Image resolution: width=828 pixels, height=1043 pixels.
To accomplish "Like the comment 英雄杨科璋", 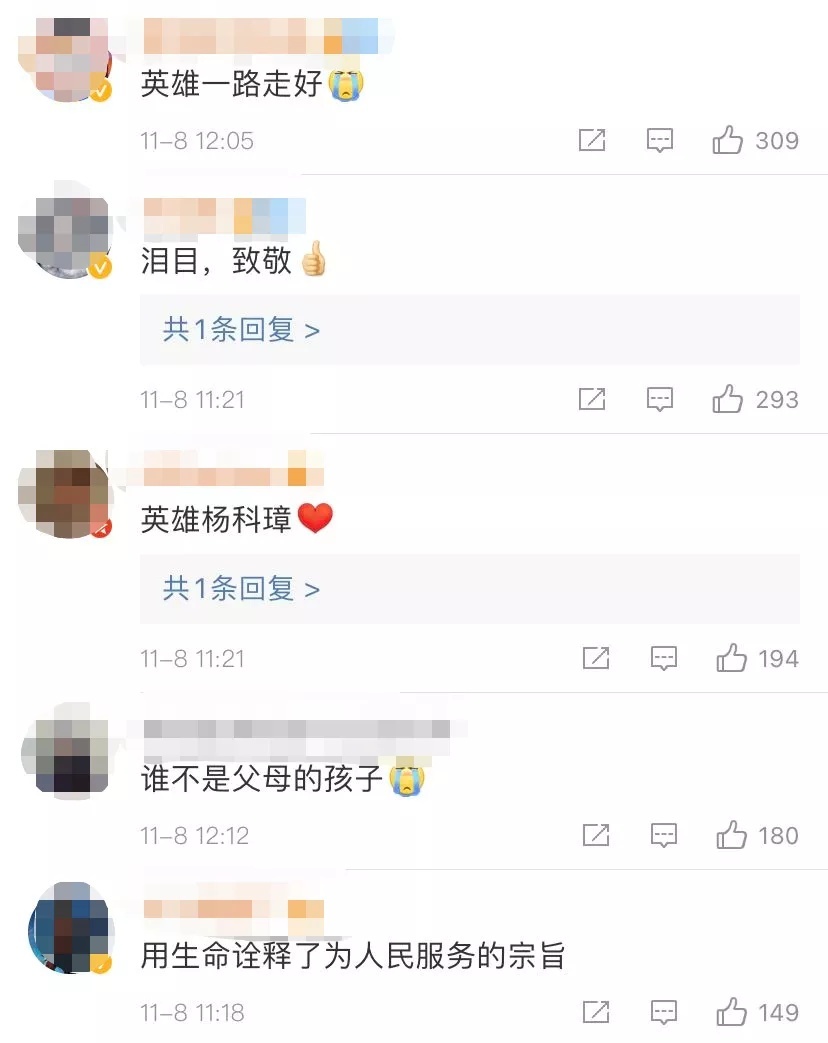I will (x=732, y=658).
